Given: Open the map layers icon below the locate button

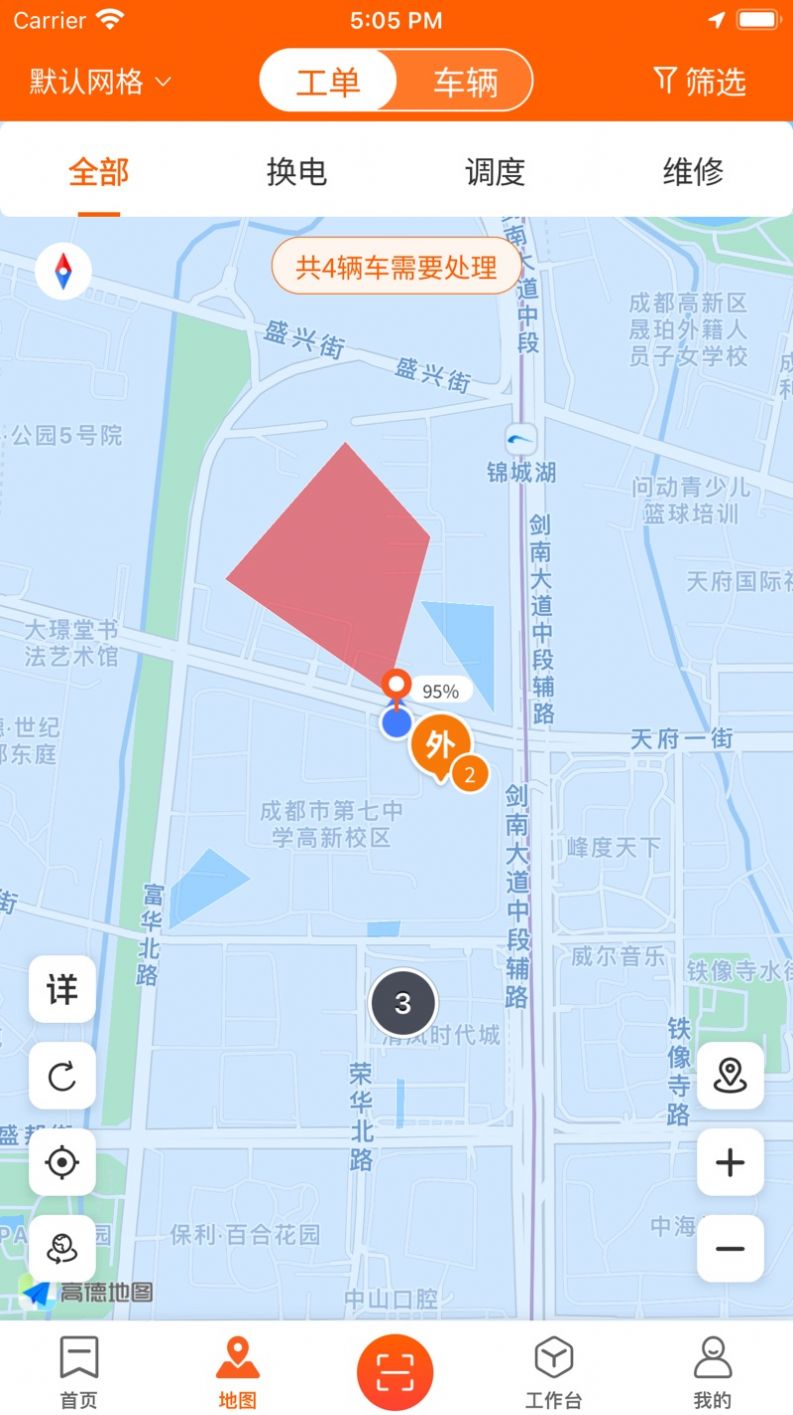Looking at the screenshot, I should [62, 1247].
